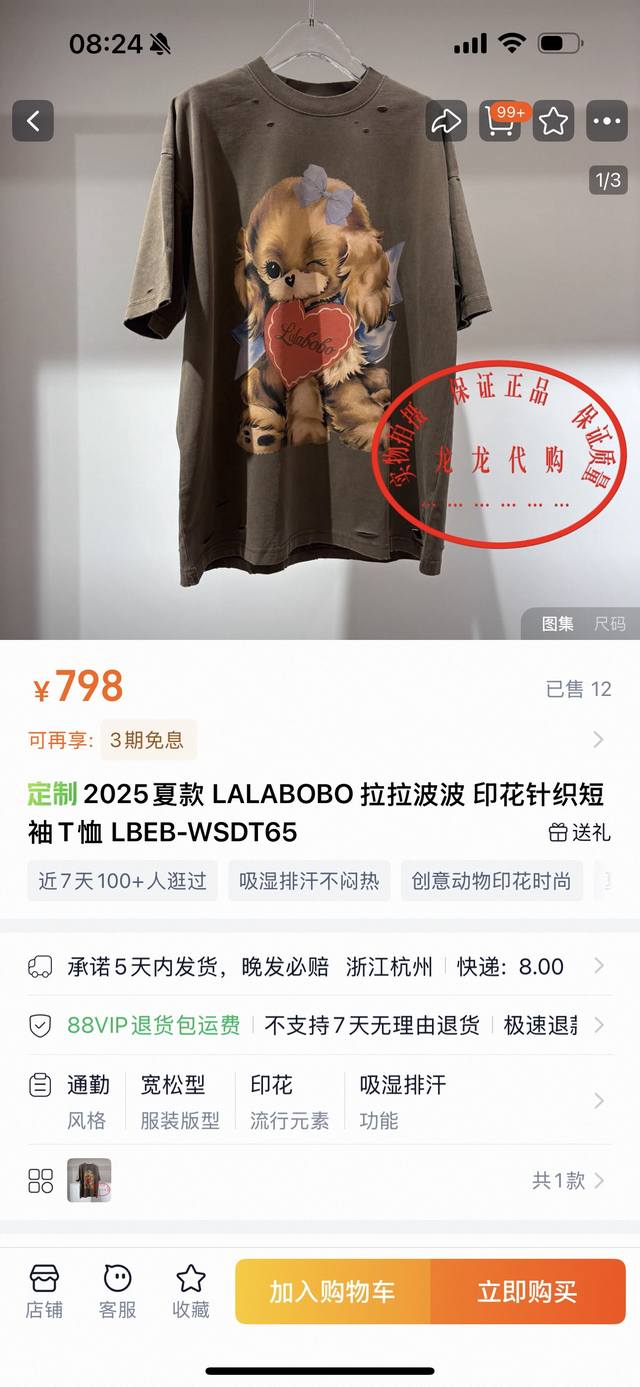Open the three-dot overflow menu
640x1387 pixels.
click(x=607, y=121)
